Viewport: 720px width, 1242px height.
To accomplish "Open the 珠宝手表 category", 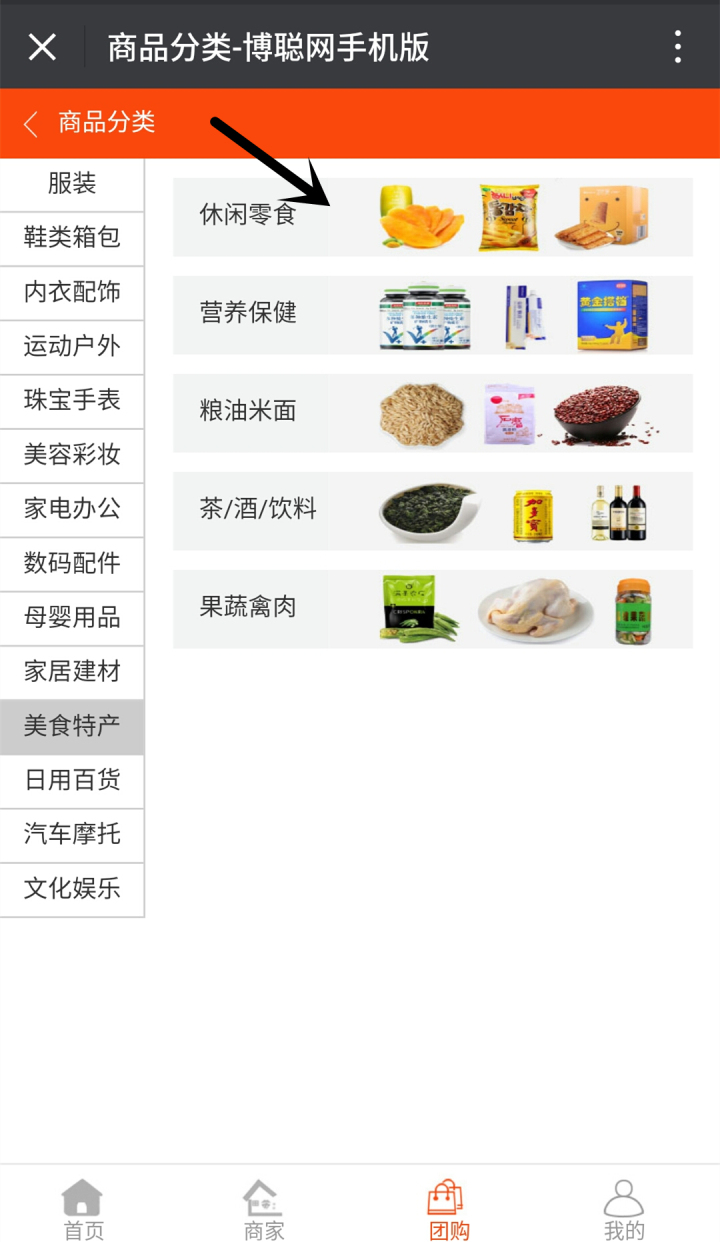I will 72,401.
